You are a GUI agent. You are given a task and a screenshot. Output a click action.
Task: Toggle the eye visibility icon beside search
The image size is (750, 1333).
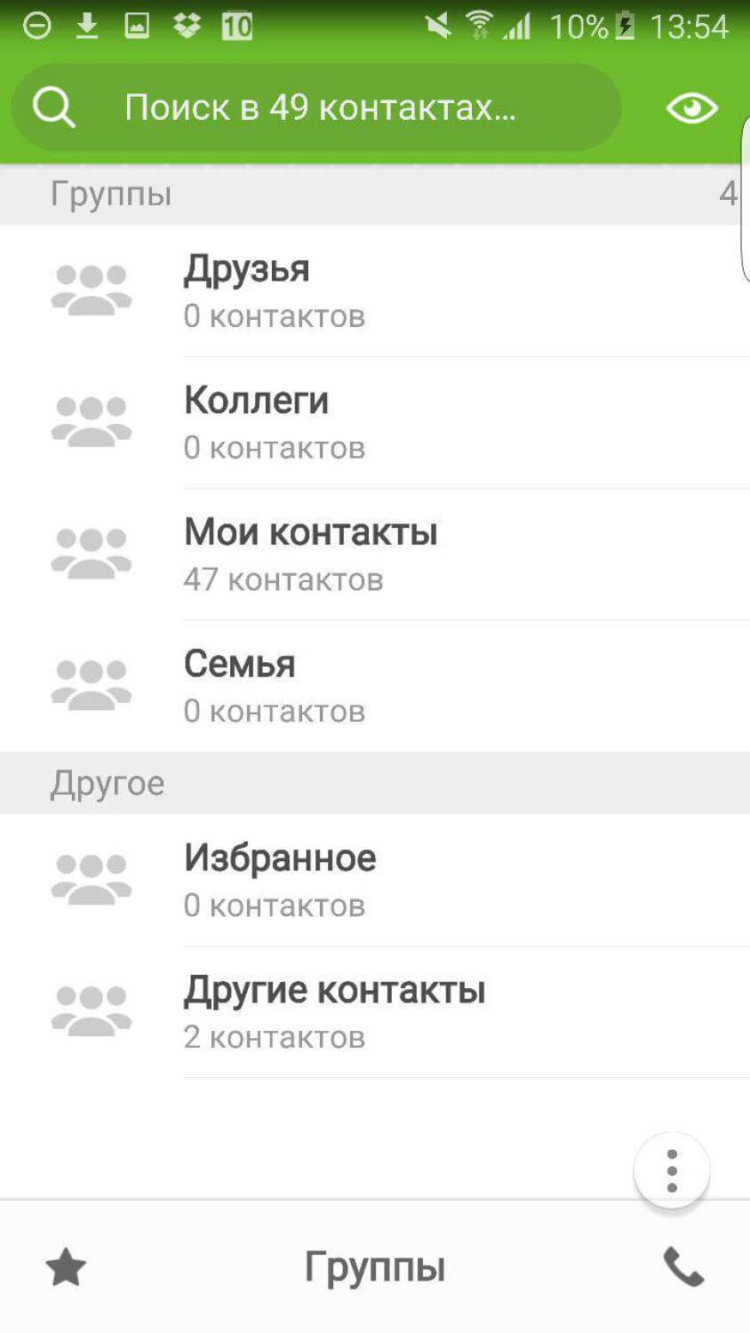[x=692, y=107]
